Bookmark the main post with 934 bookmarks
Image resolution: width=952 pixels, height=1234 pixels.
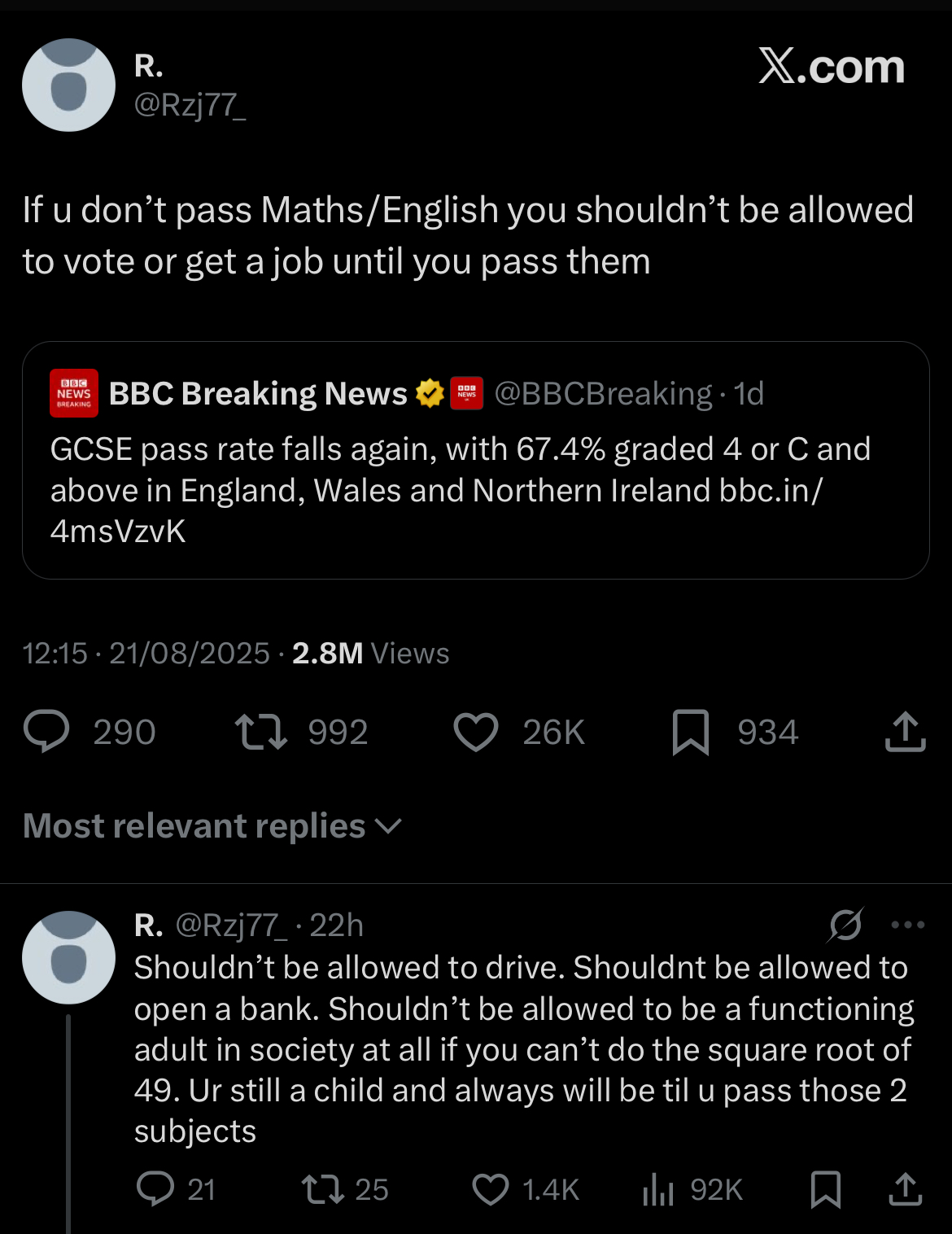pos(690,731)
